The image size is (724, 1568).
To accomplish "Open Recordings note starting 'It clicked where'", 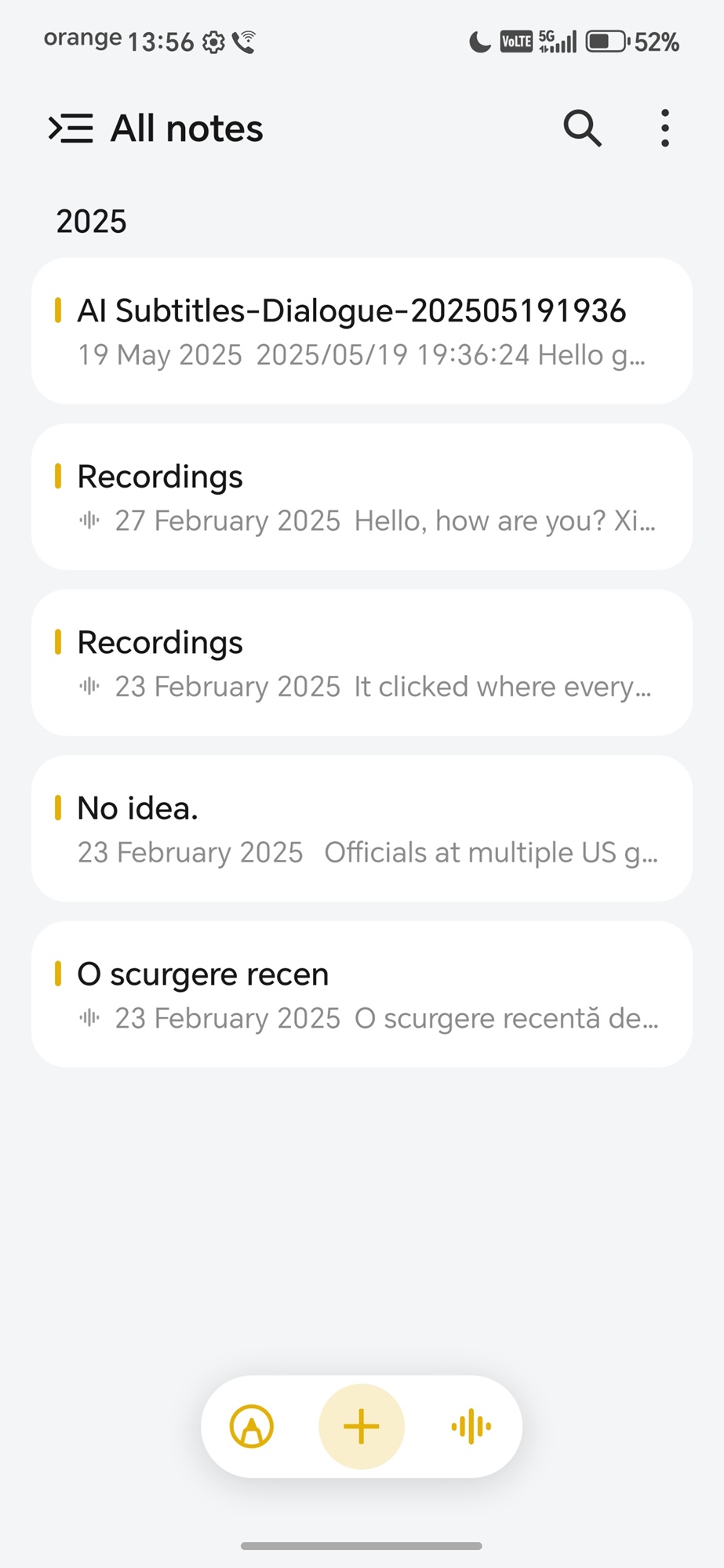I will [362, 662].
